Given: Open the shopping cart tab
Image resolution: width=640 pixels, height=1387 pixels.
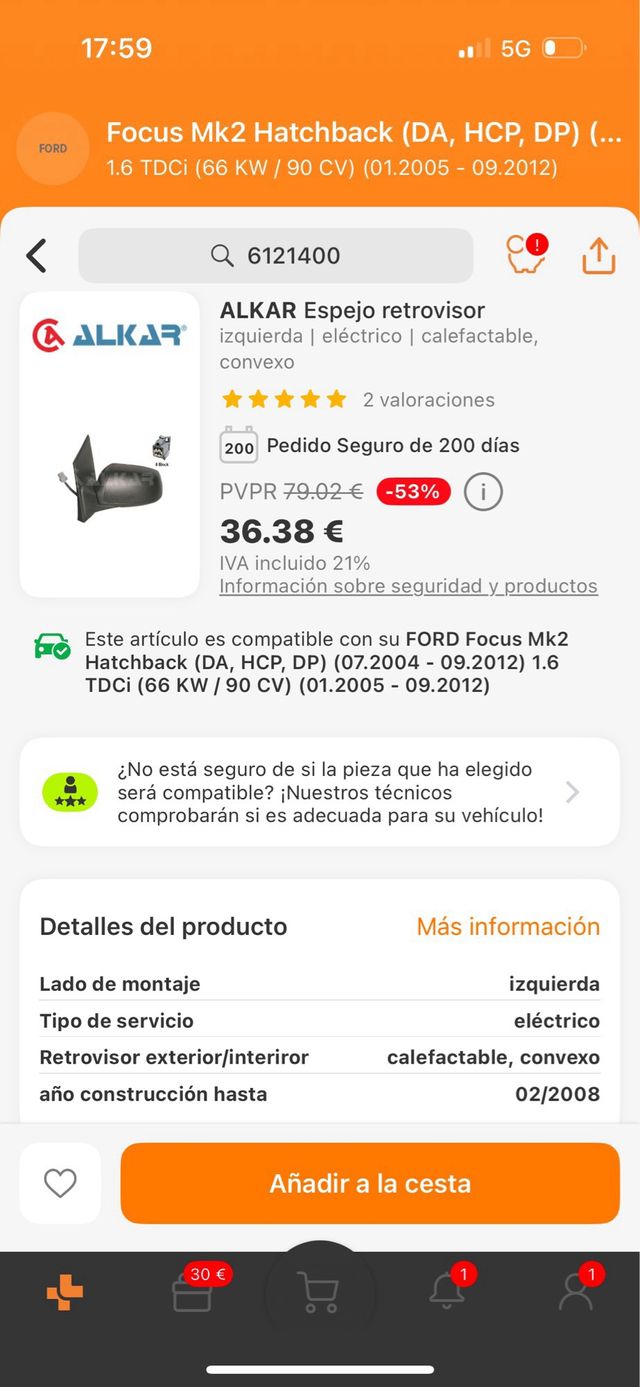Looking at the screenshot, I should click(320, 1294).
